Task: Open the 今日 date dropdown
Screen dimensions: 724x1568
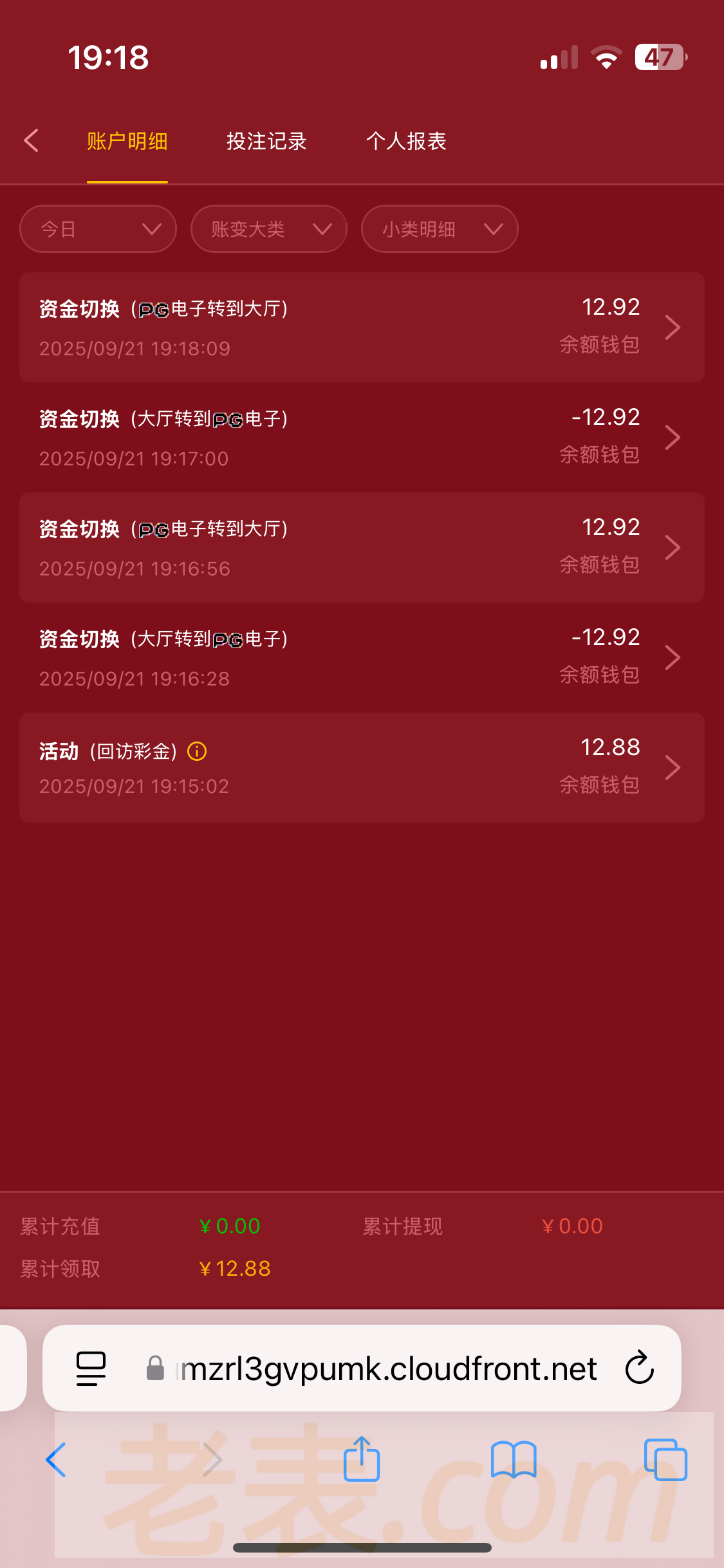Action: tap(98, 229)
